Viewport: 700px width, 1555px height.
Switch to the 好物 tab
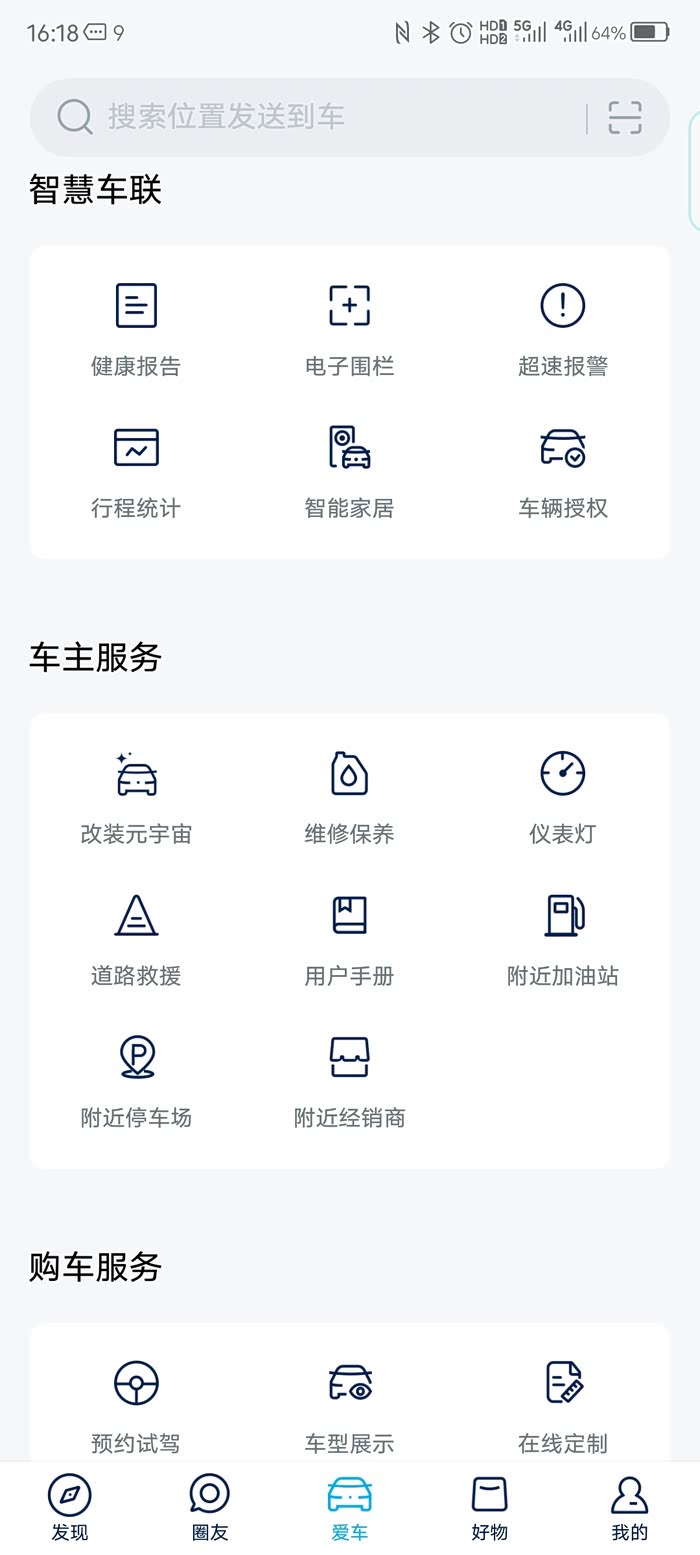(490, 1509)
